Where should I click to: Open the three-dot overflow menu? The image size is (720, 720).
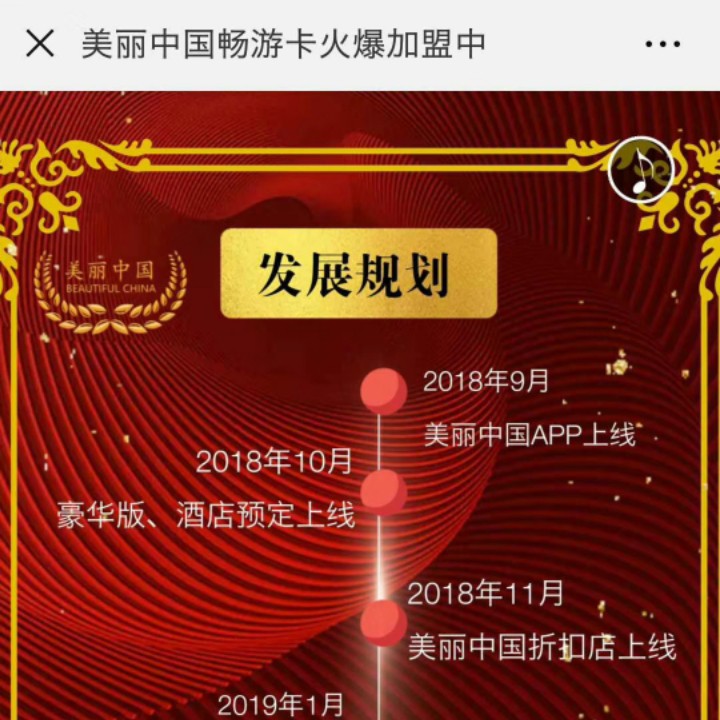pos(662,45)
